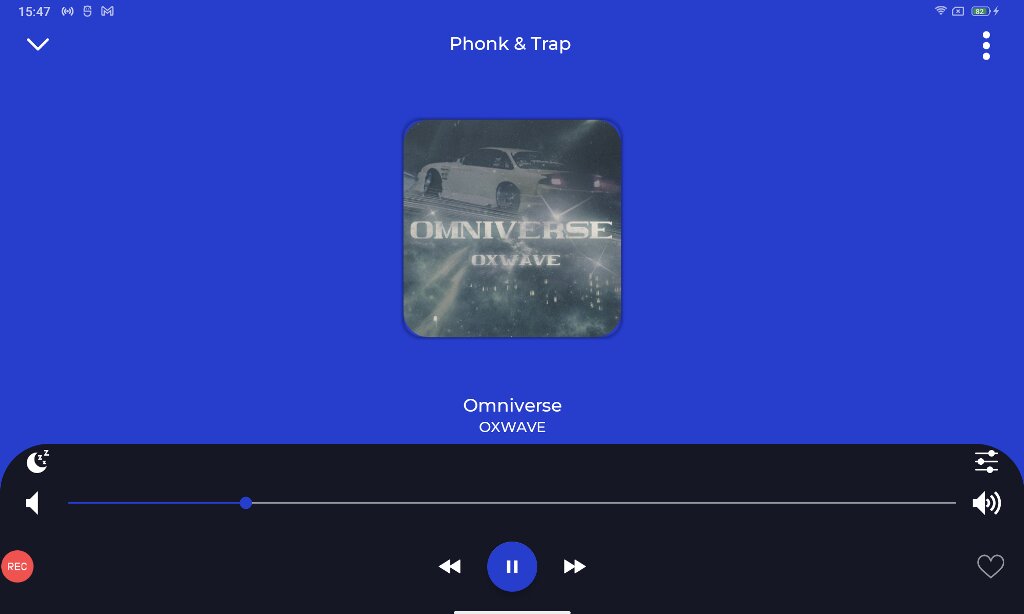Screen dimensions: 1024x614
Task: Open the equalizer settings icon
Action: (x=986, y=461)
